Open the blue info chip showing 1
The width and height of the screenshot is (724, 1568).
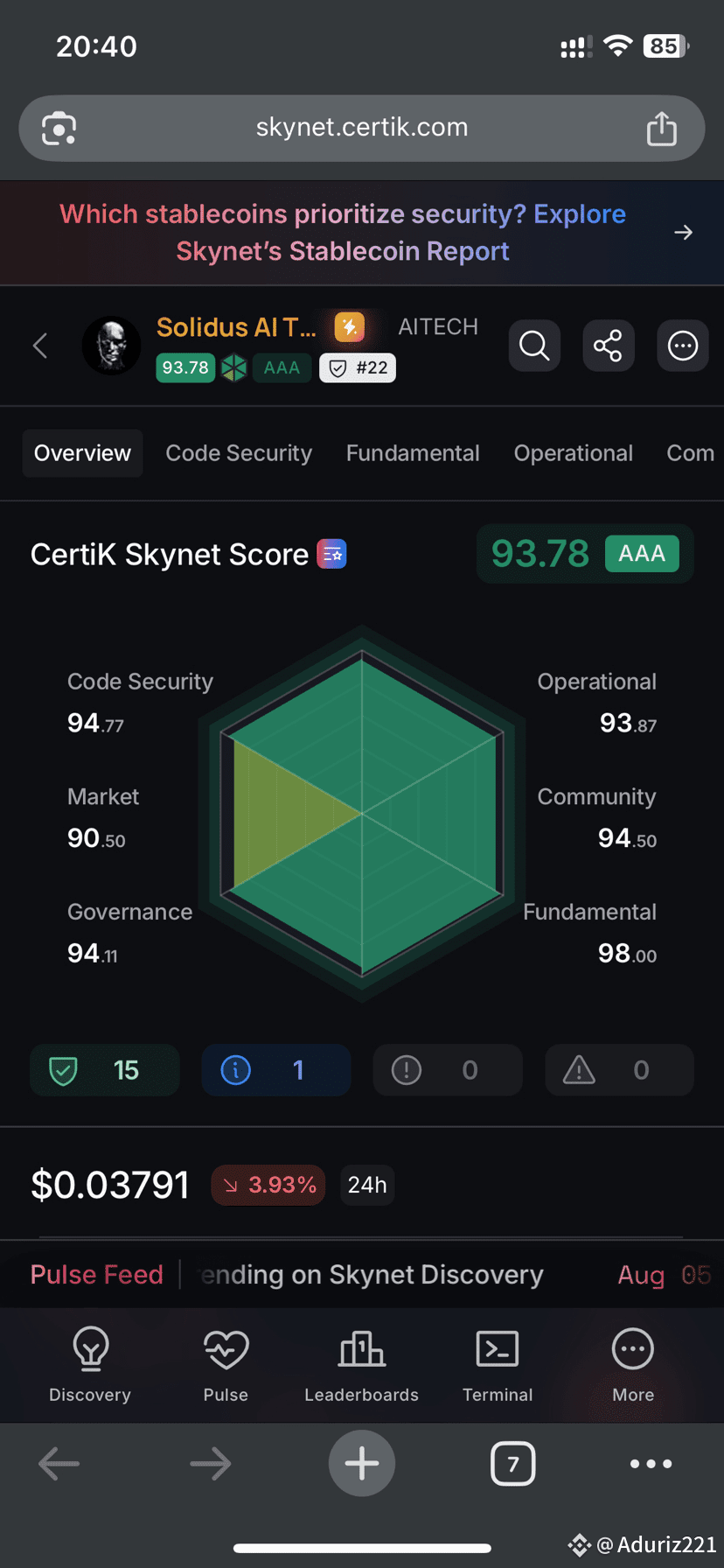tap(276, 1070)
